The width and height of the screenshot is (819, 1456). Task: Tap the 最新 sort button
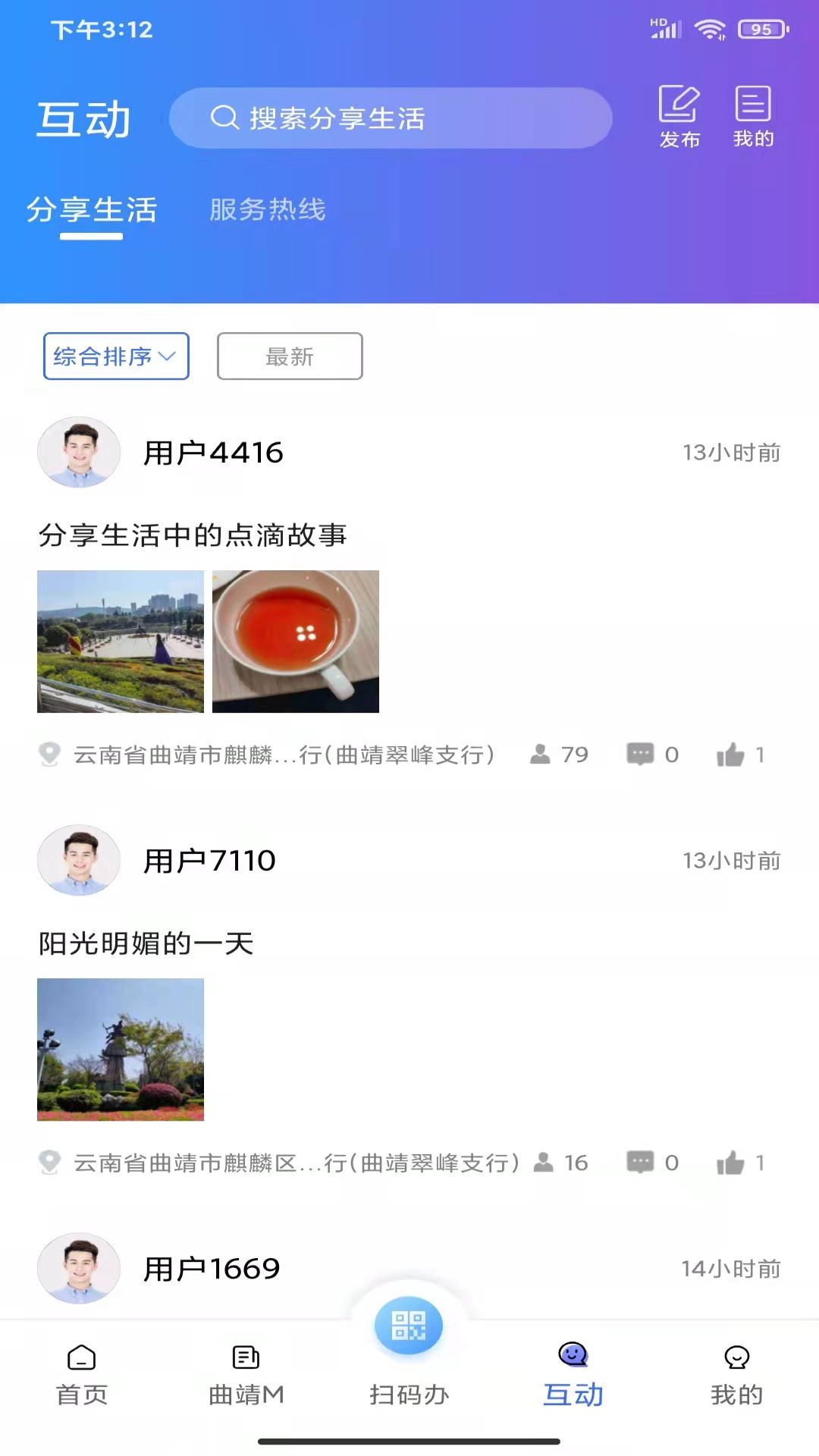point(289,356)
